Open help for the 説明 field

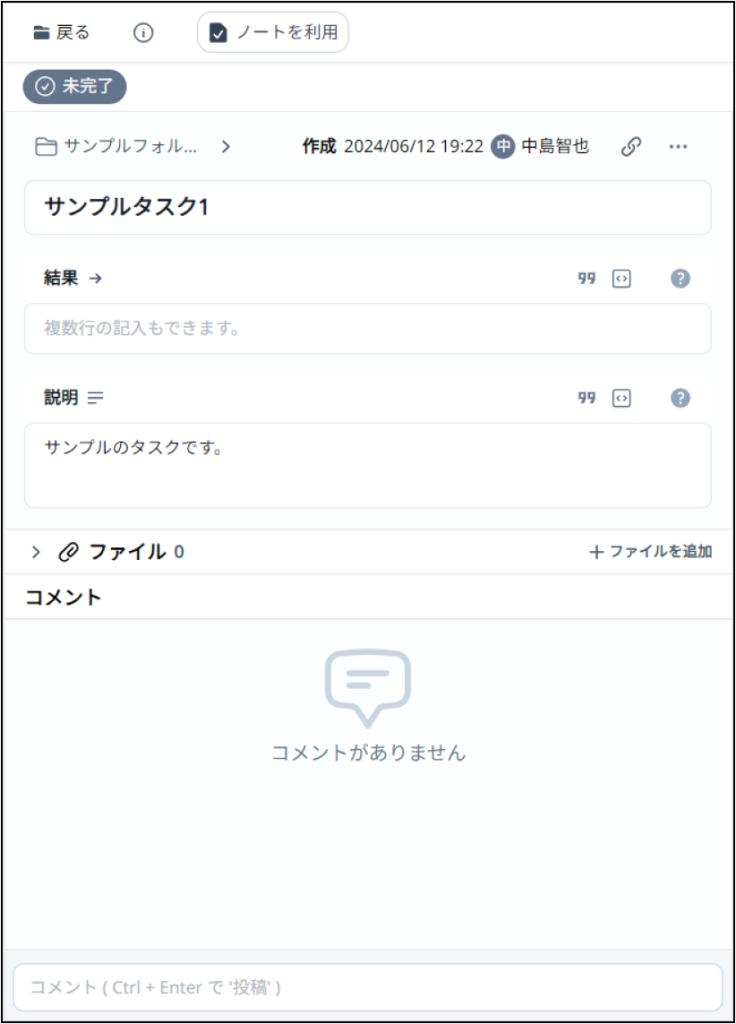pyautogui.click(x=680, y=398)
